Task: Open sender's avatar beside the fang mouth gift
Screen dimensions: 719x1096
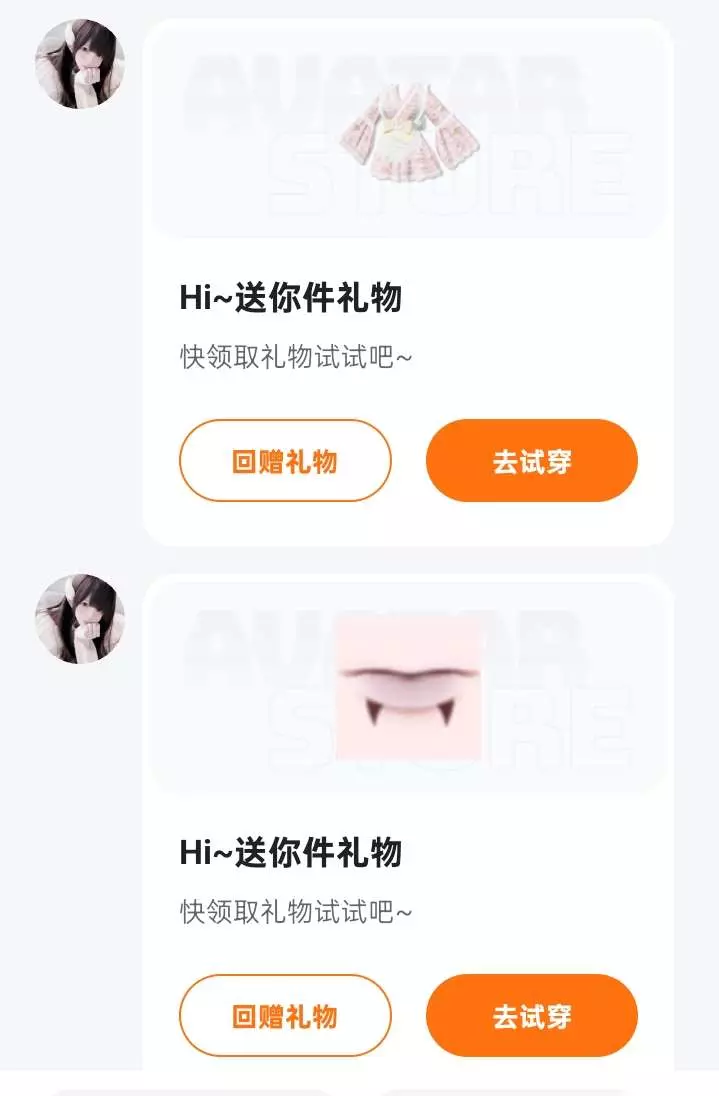Action: pyautogui.click(x=80, y=619)
